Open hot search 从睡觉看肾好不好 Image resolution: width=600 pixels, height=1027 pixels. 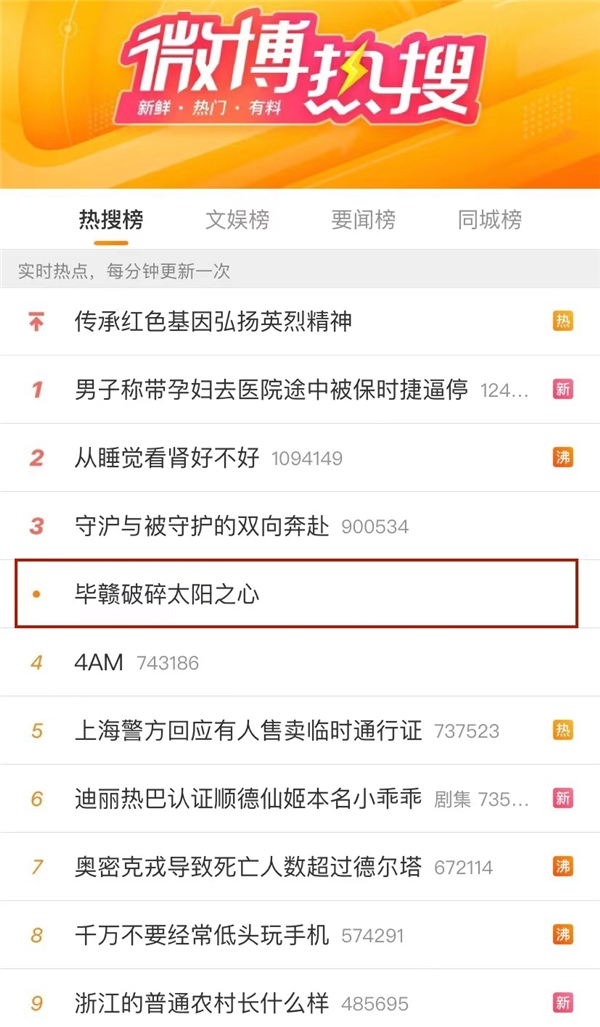point(167,458)
